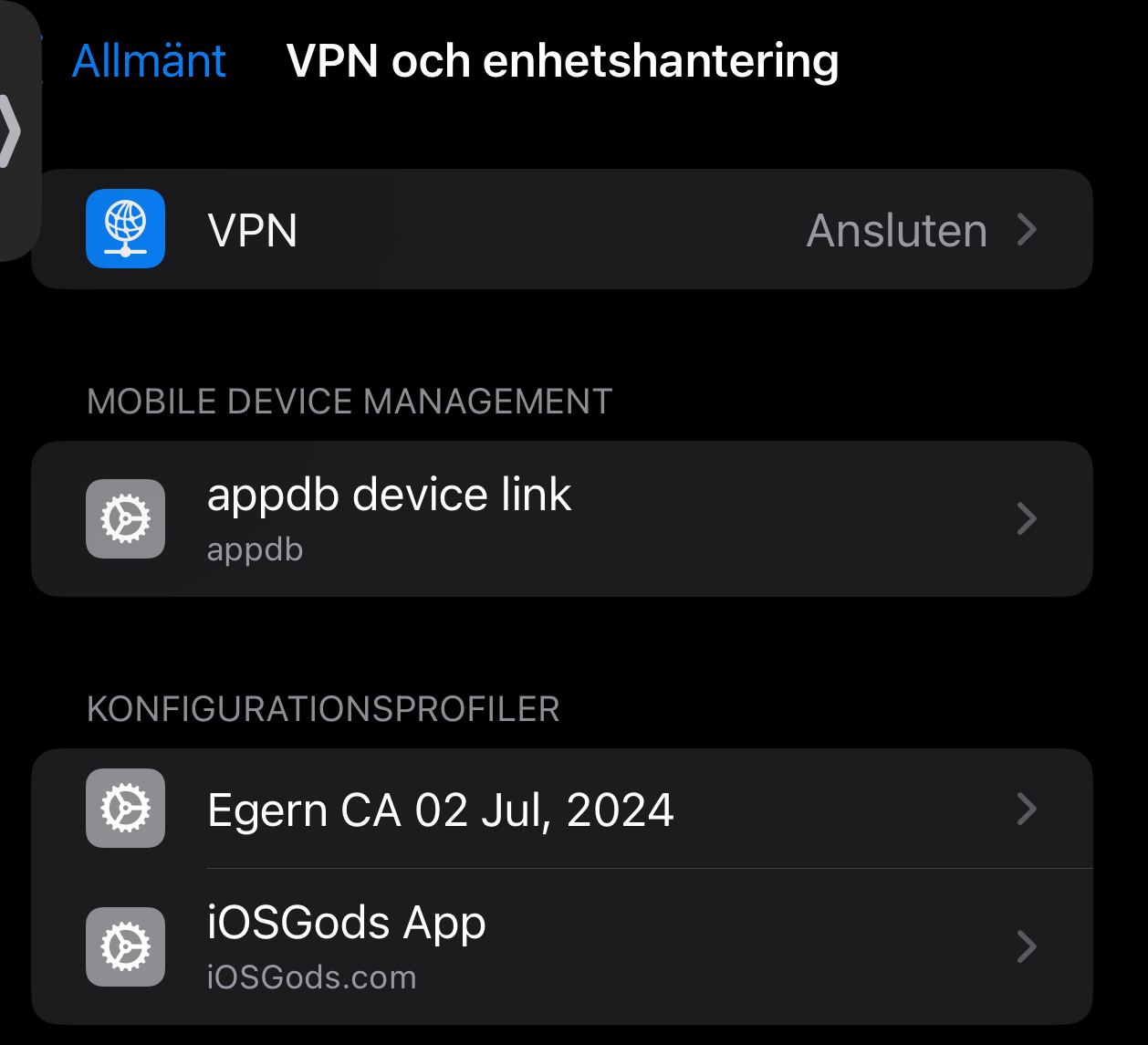
Task: Open the VPN settings row
Action: pos(561,230)
